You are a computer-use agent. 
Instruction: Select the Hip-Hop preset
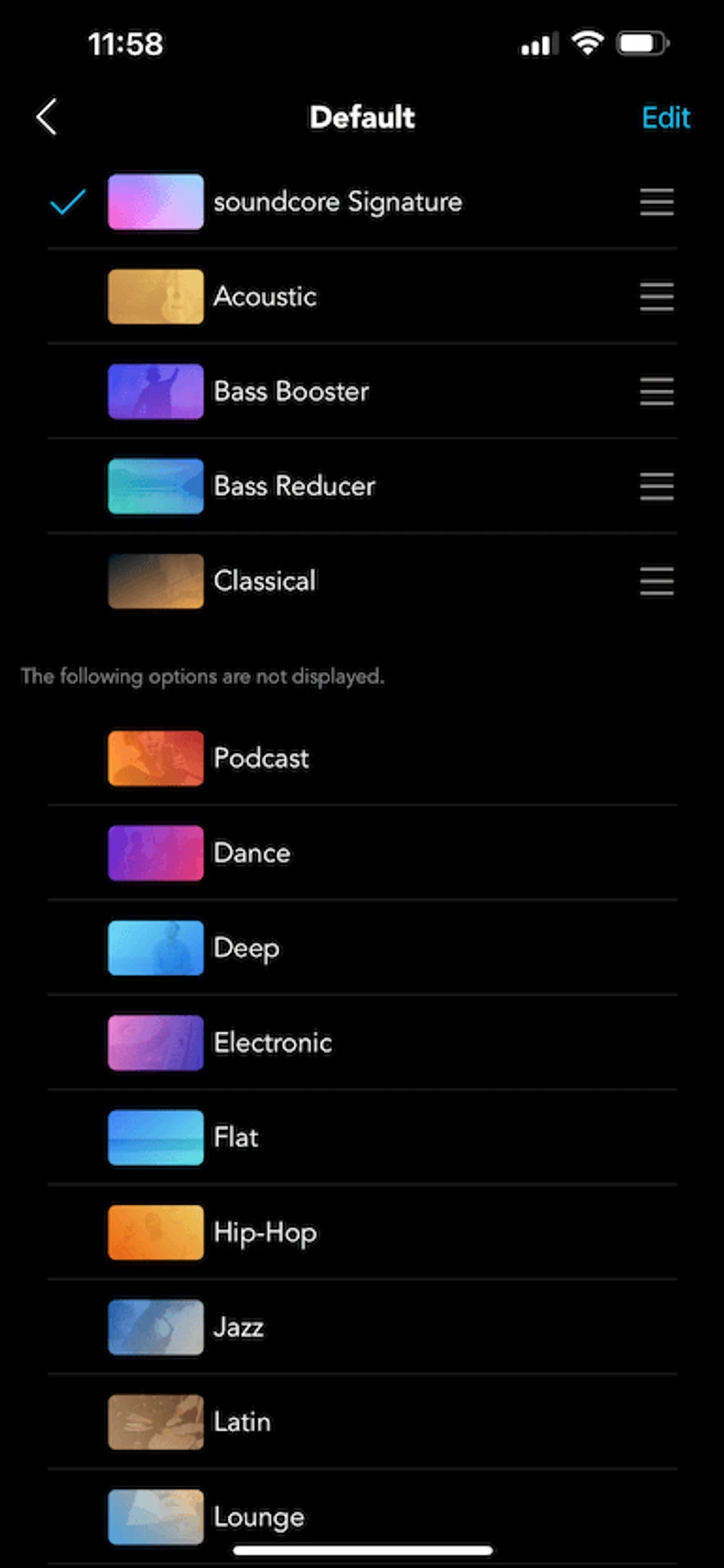pyautogui.click(x=264, y=1232)
